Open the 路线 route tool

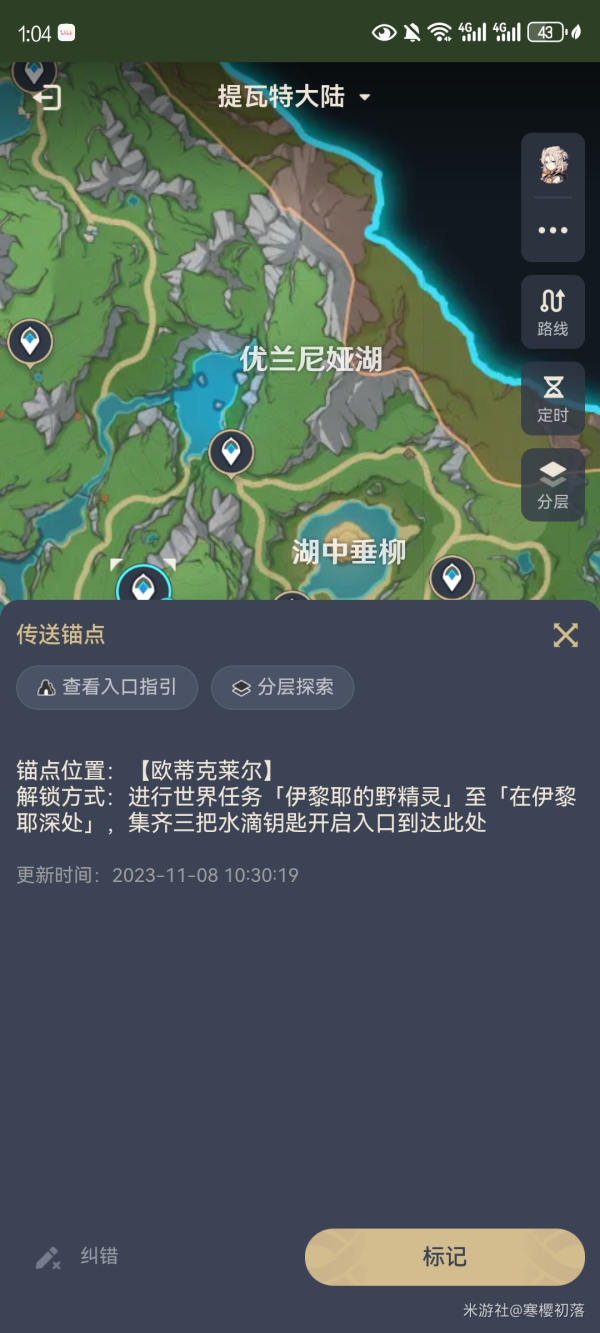[x=553, y=312]
